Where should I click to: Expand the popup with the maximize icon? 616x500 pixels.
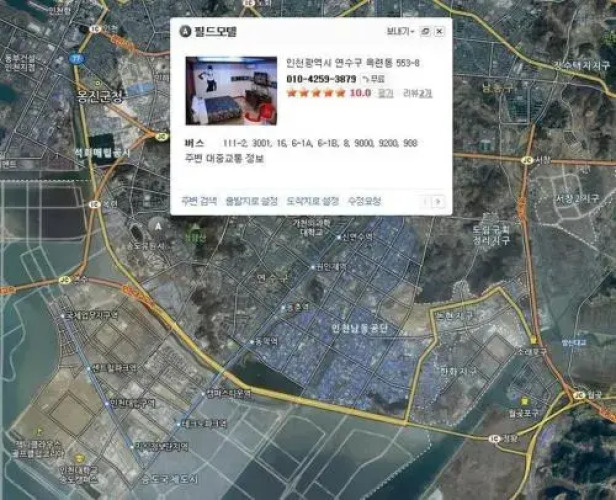coord(425,31)
